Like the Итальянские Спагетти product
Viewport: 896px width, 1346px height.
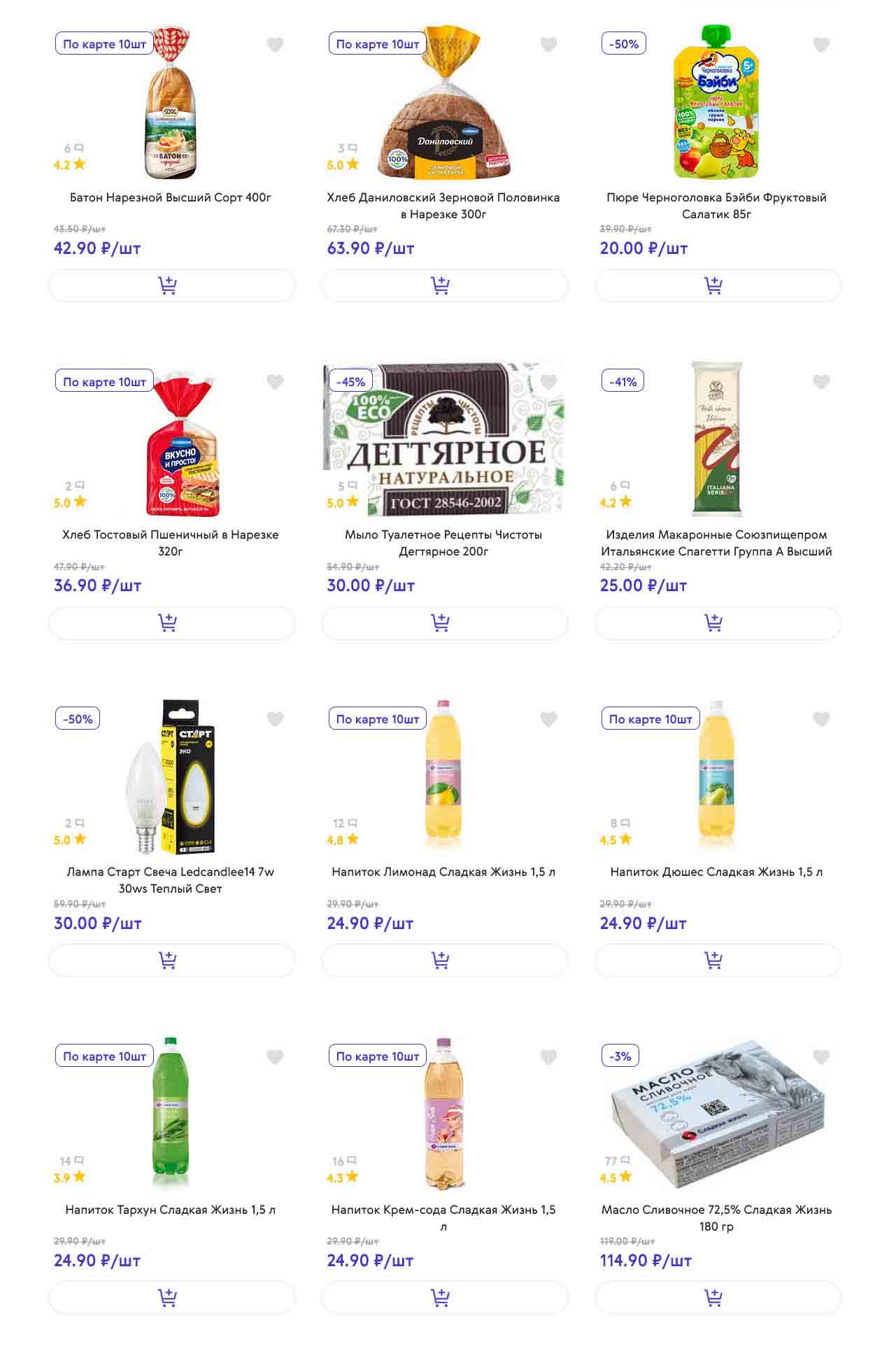[821, 382]
